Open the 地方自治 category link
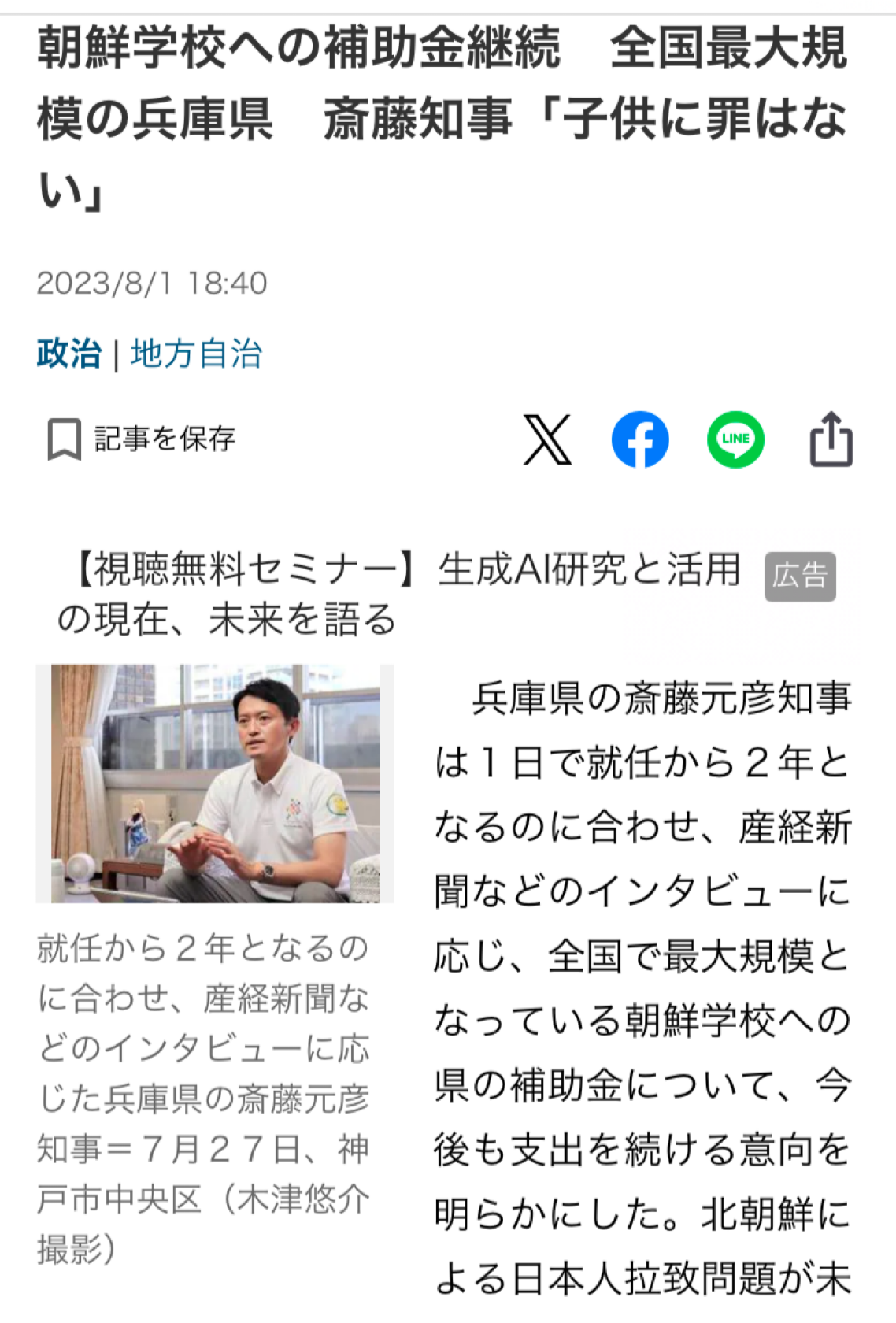This screenshot has height=1323, width=896. point(196,354)
